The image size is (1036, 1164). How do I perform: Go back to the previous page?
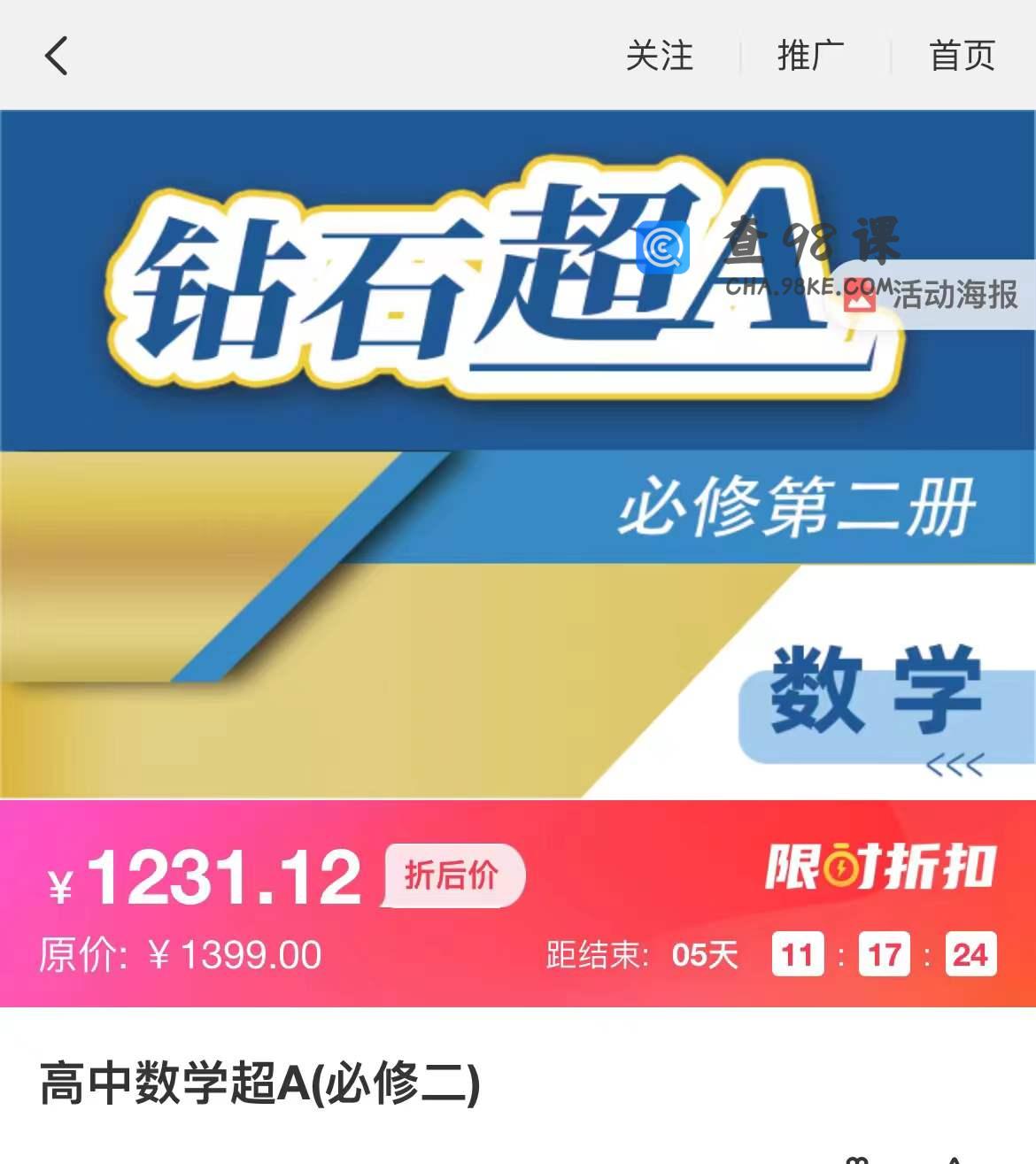(57, 56)
